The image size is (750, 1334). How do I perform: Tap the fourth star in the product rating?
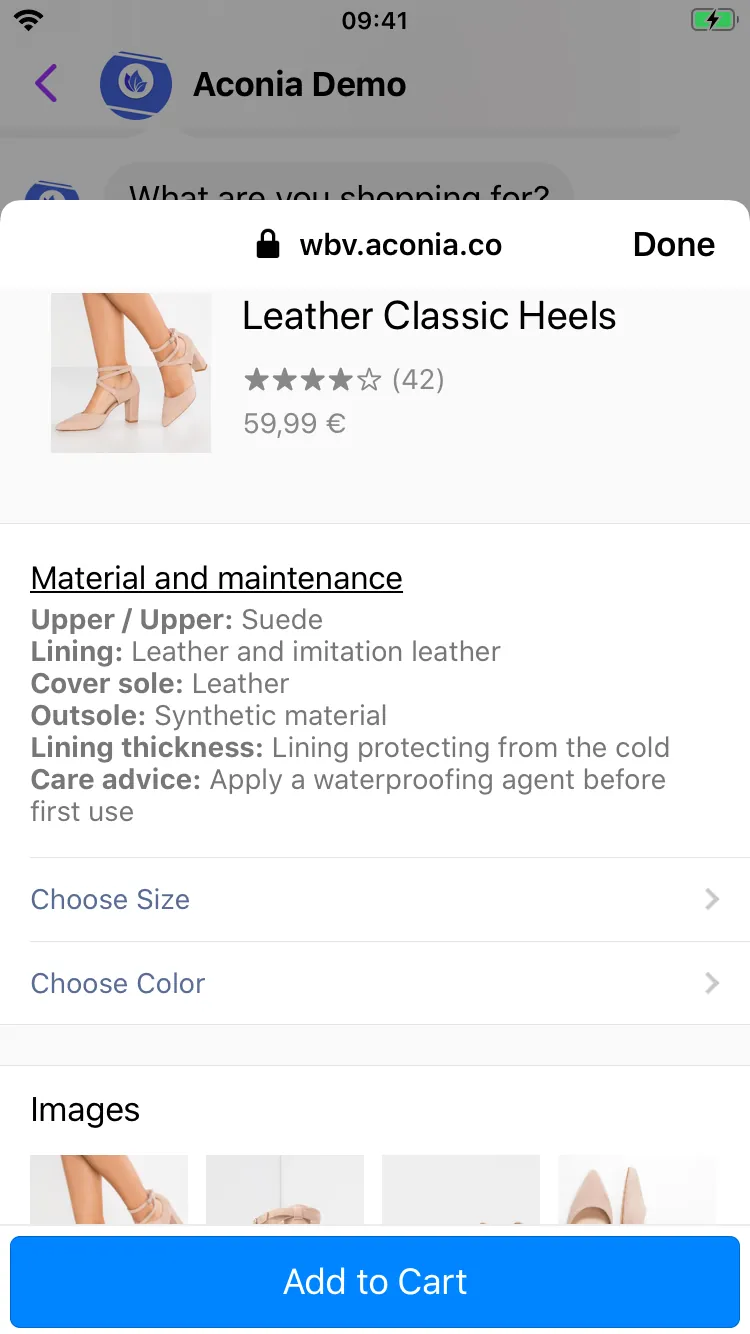(x=340, y=380)
